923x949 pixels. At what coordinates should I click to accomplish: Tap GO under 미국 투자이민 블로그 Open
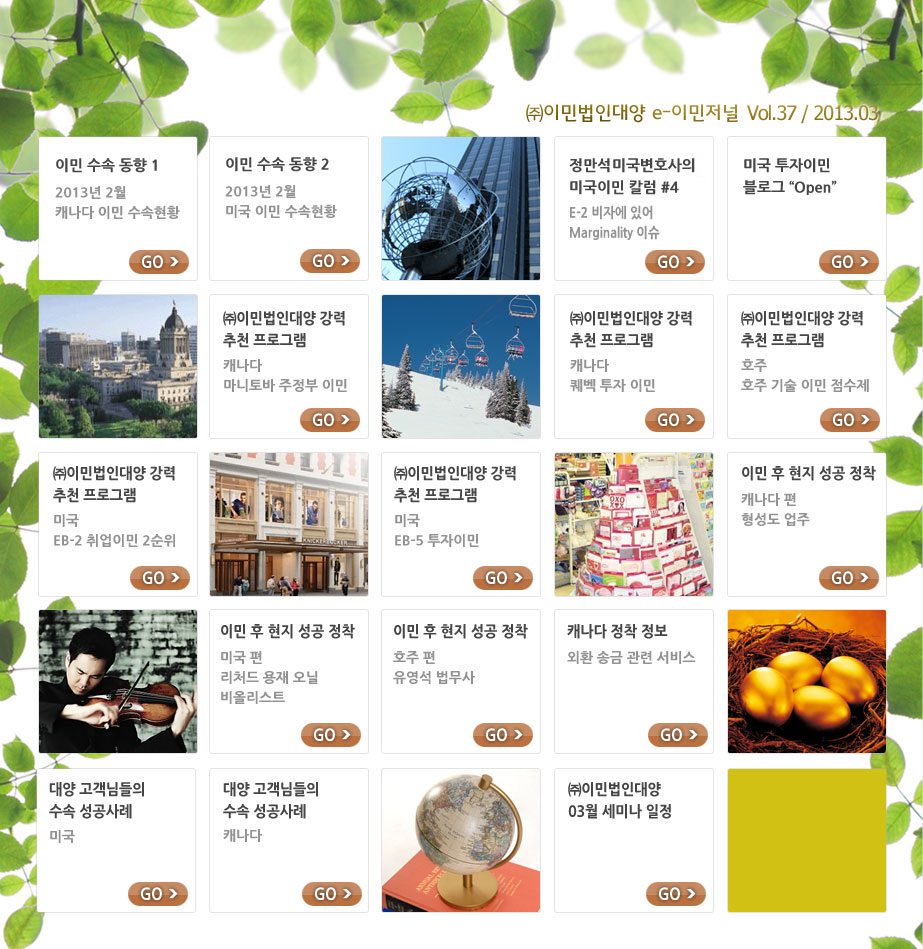coord(849,262)
